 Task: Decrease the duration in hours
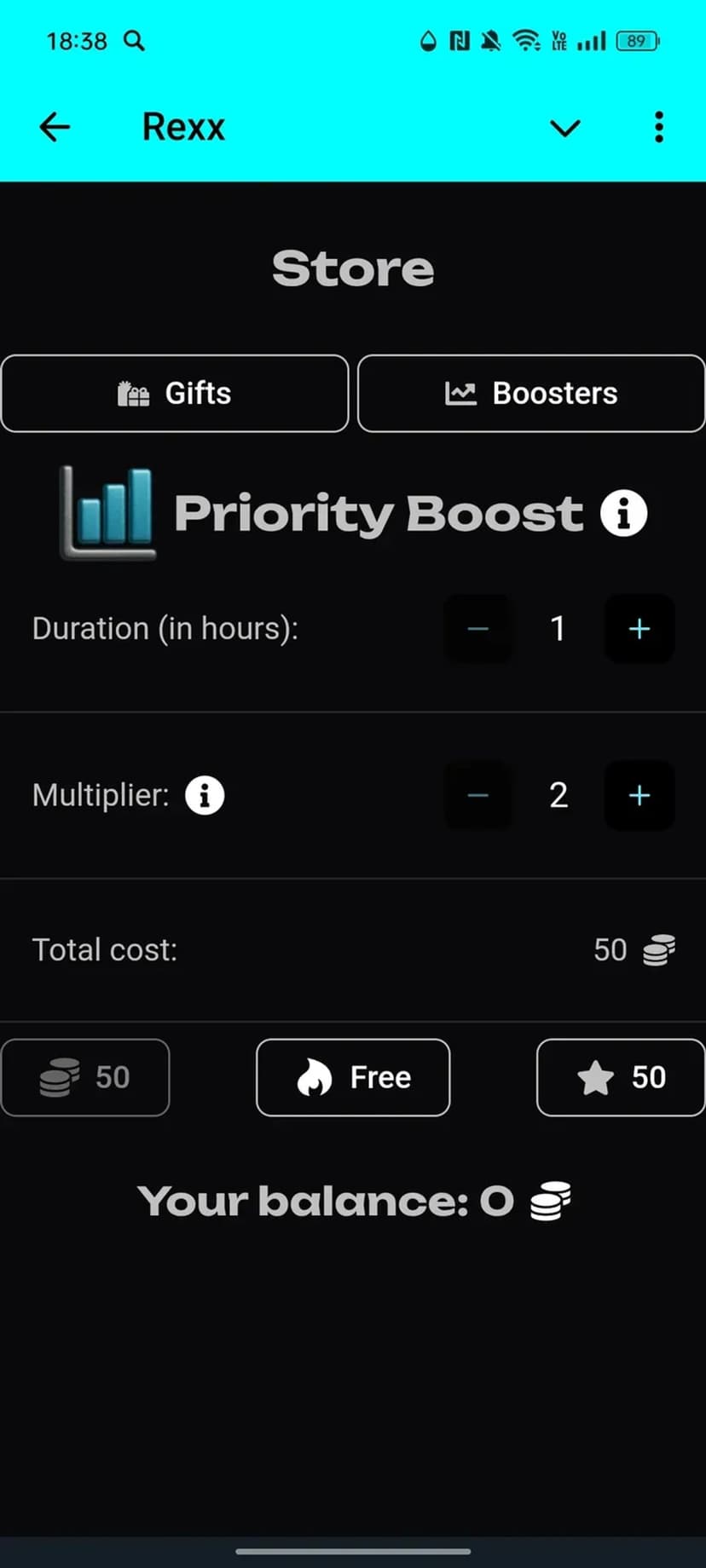pos(478,629)
